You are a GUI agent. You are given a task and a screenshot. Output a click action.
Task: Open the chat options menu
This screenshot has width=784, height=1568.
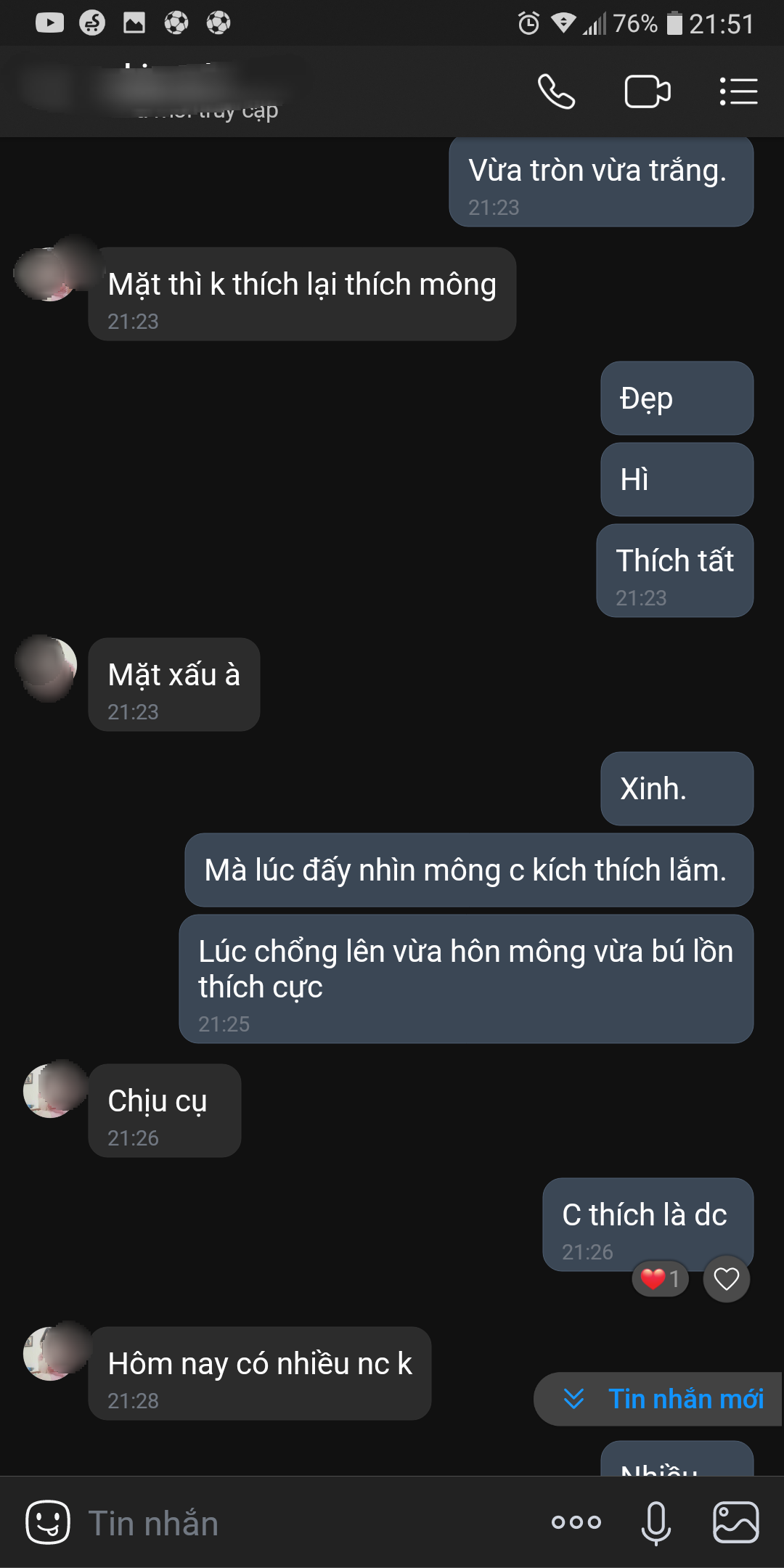click(x=738, y=92)
